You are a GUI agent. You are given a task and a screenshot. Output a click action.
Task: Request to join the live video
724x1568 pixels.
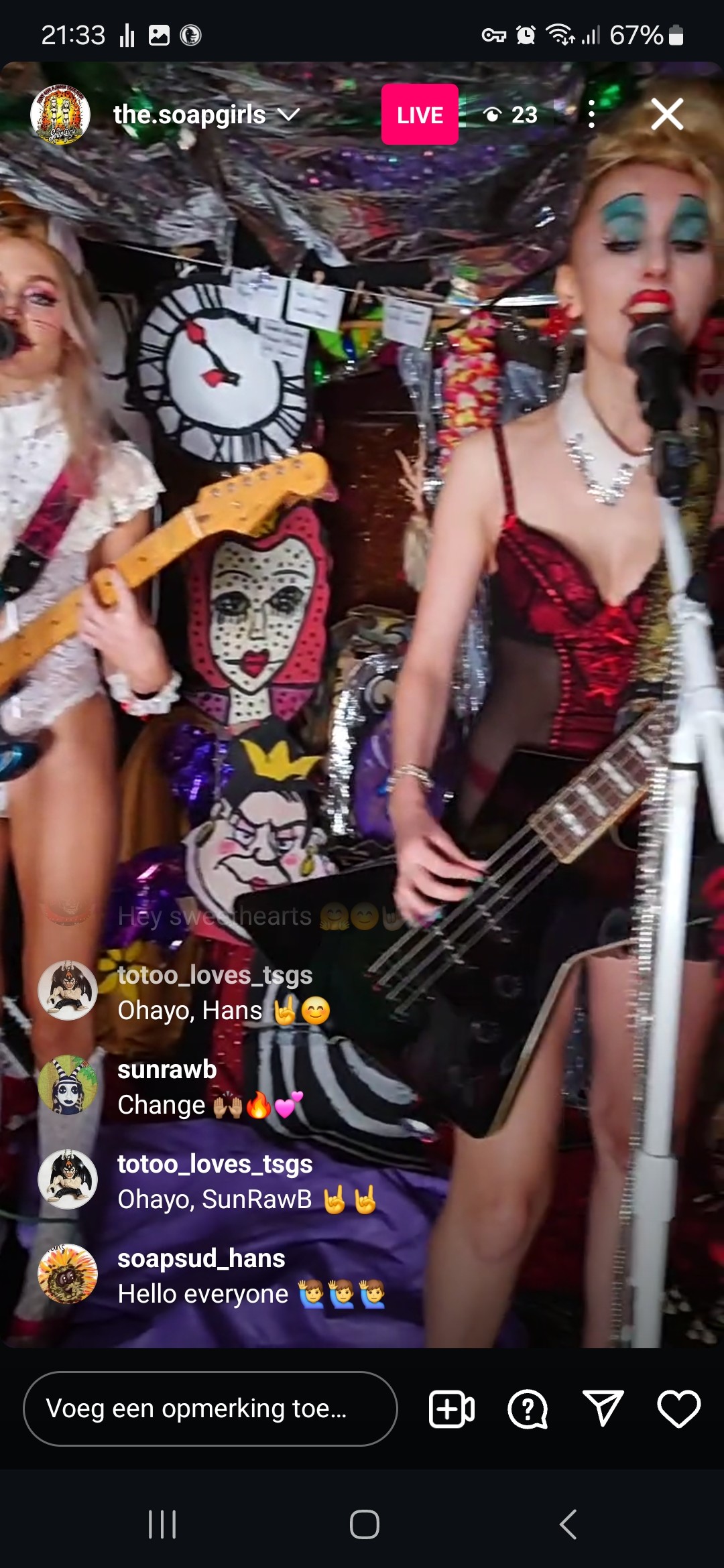pyautogui.click(x=451, y=1409)
